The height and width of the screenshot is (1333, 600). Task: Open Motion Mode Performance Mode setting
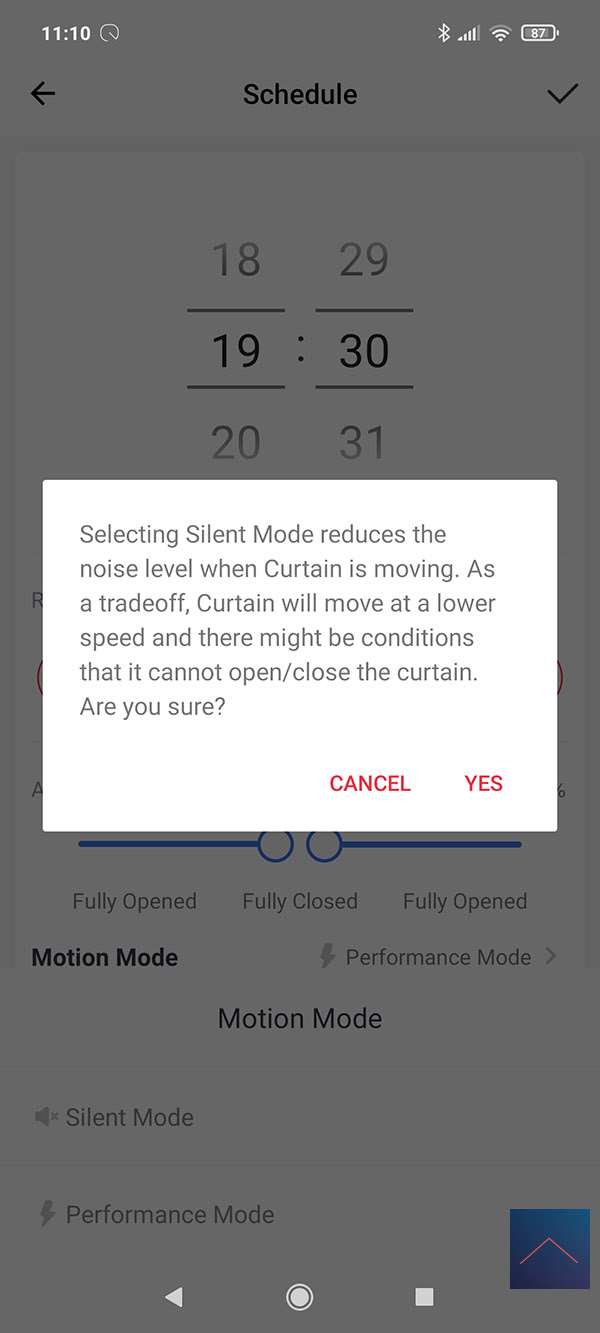(438, 957)
